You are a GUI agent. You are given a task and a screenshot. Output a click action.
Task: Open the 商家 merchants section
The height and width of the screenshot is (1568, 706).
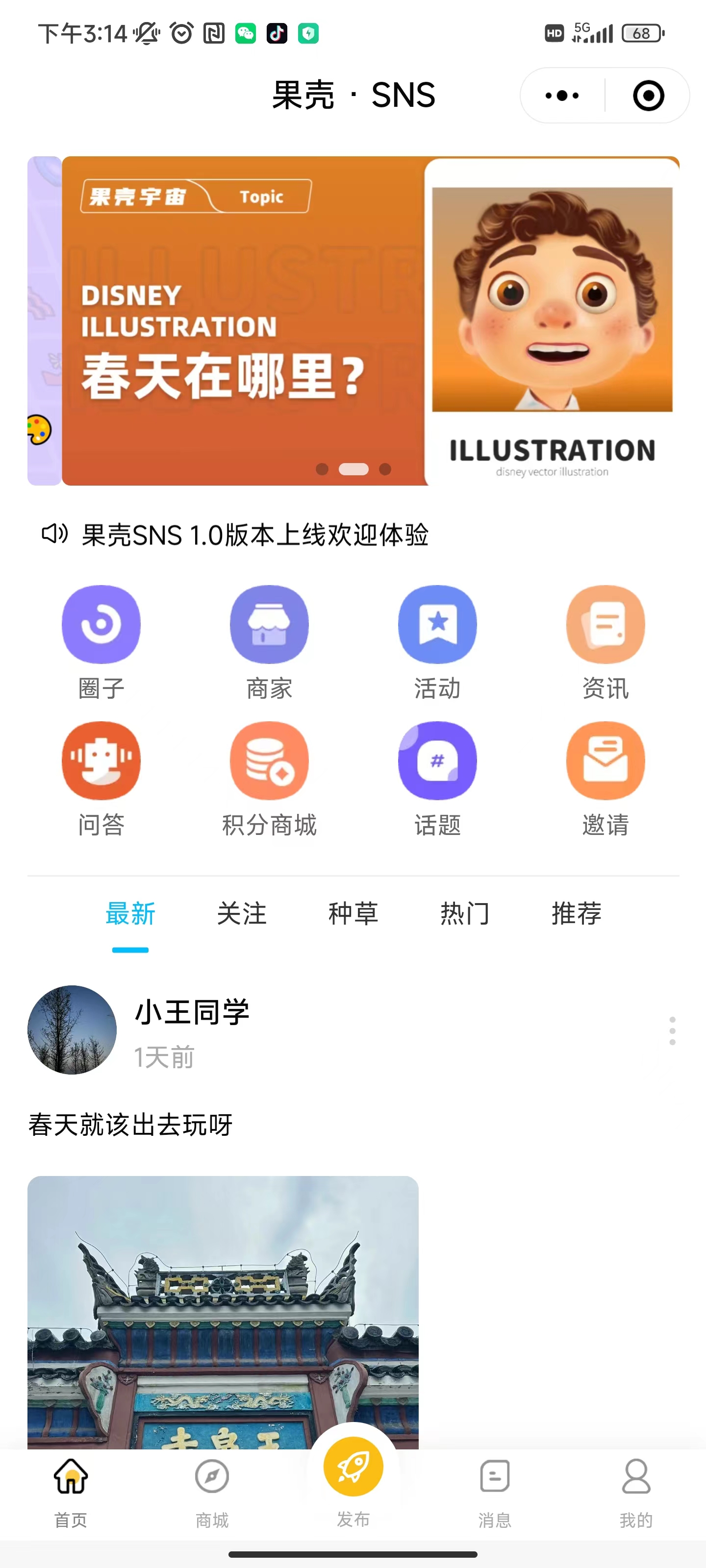269,625
